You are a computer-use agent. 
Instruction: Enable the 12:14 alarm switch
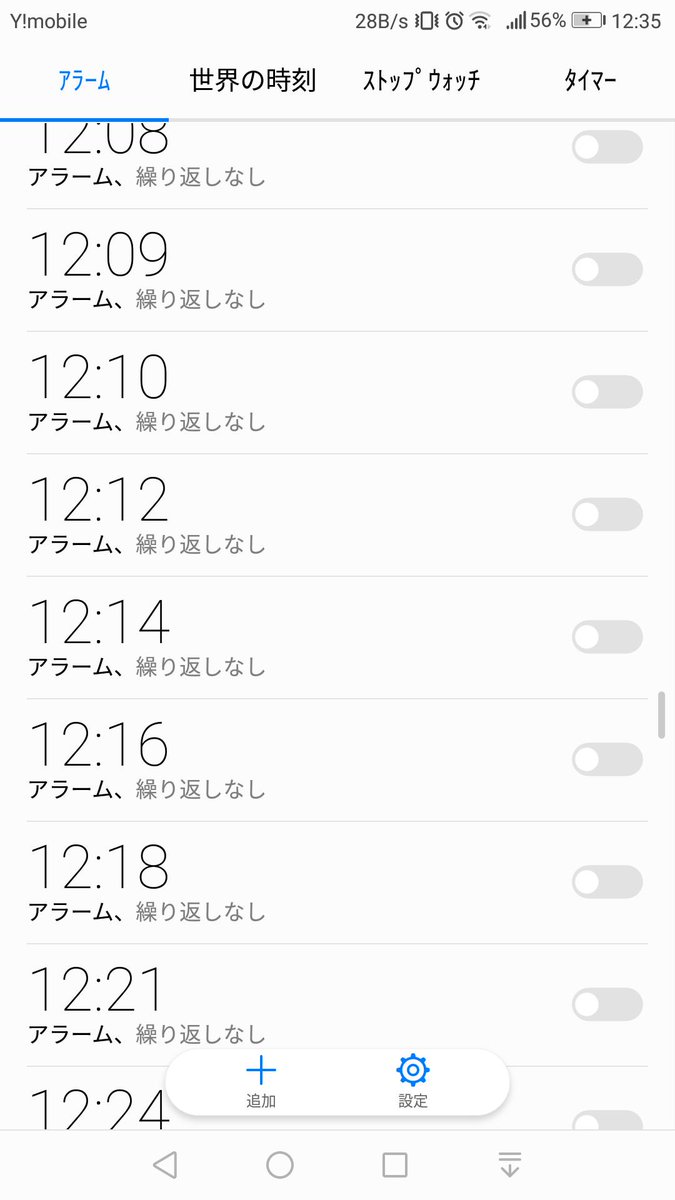tap(607, 637)
